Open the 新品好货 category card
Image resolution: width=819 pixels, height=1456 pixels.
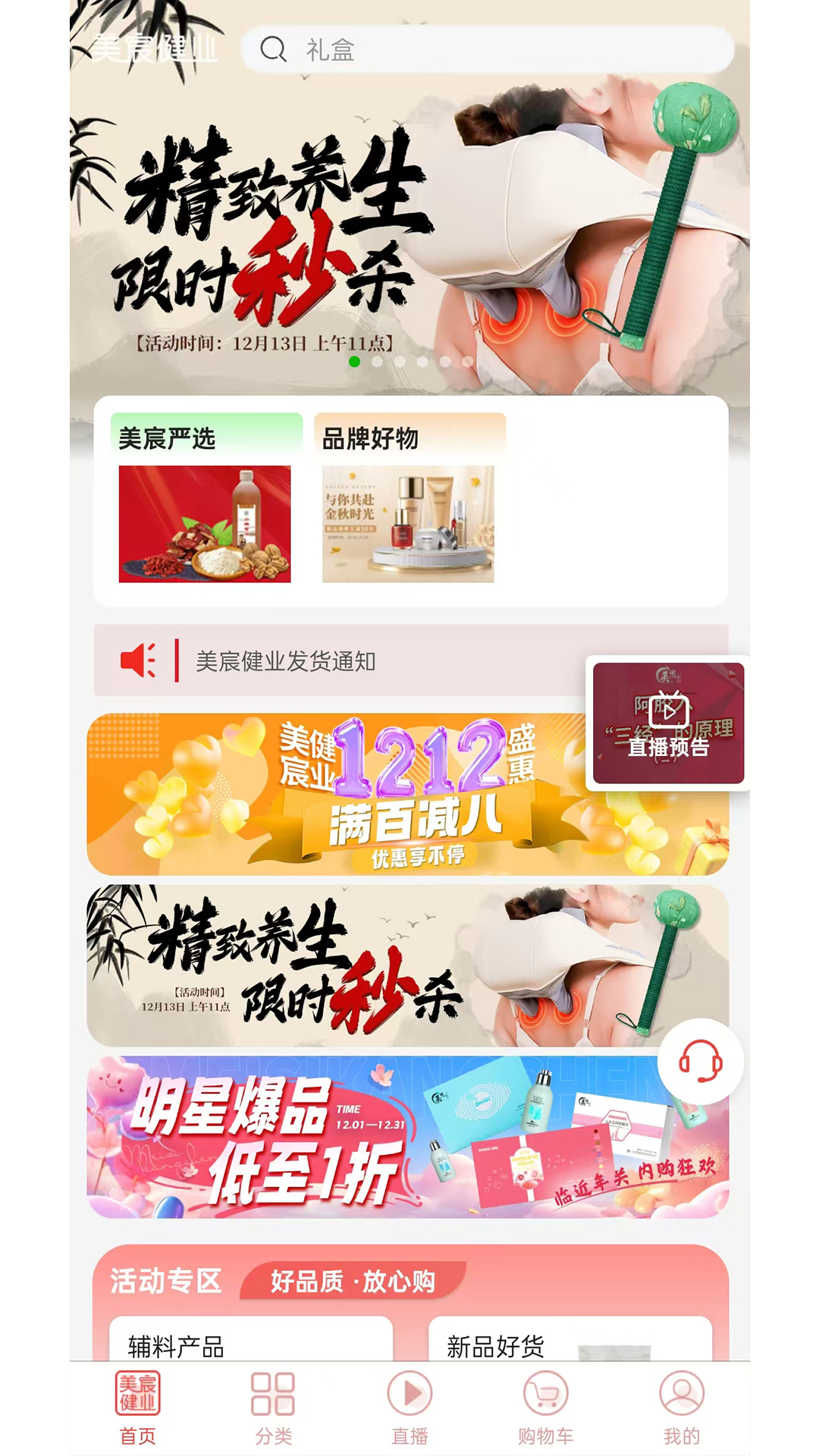tap(569, 1341)
